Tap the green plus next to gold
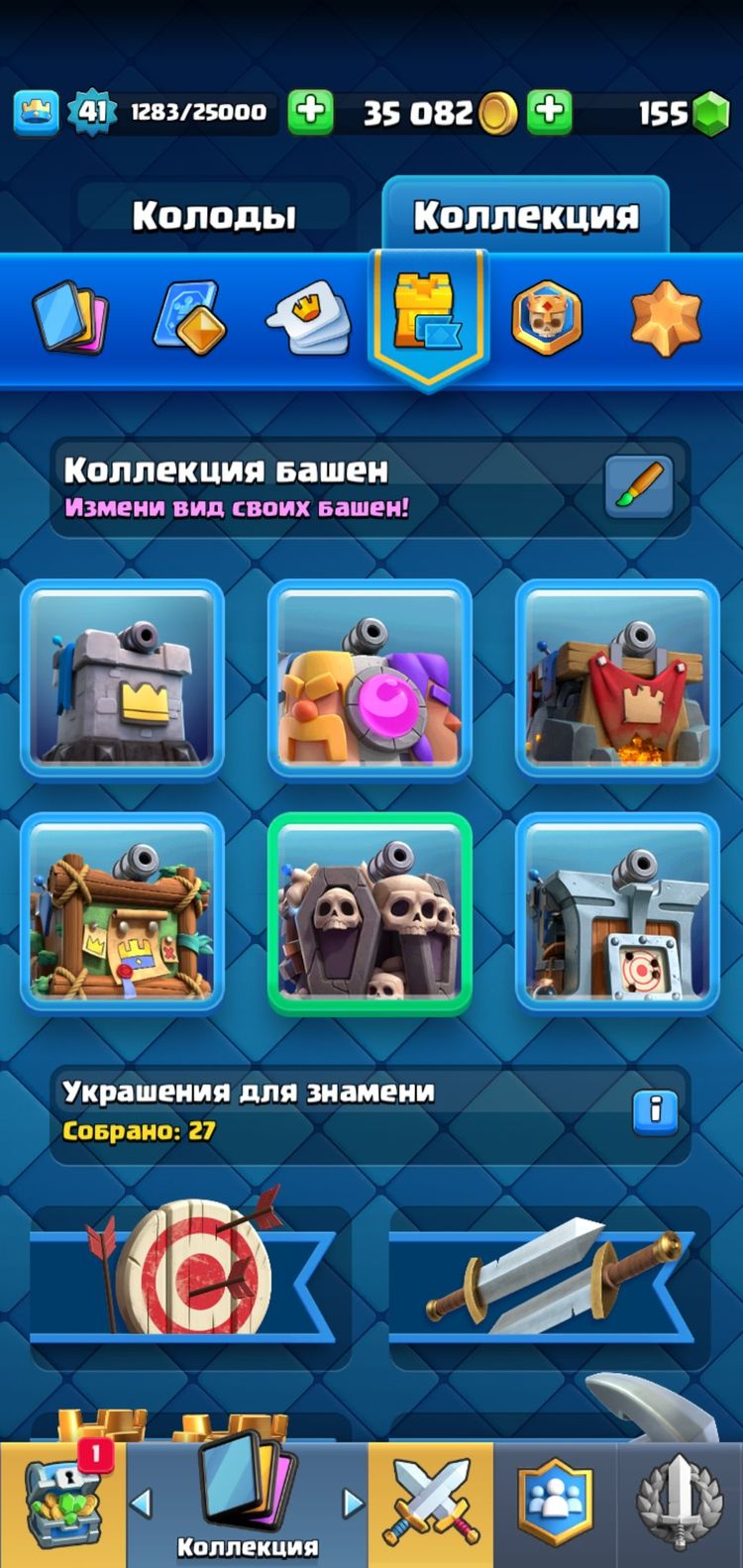 coord(549,112)
